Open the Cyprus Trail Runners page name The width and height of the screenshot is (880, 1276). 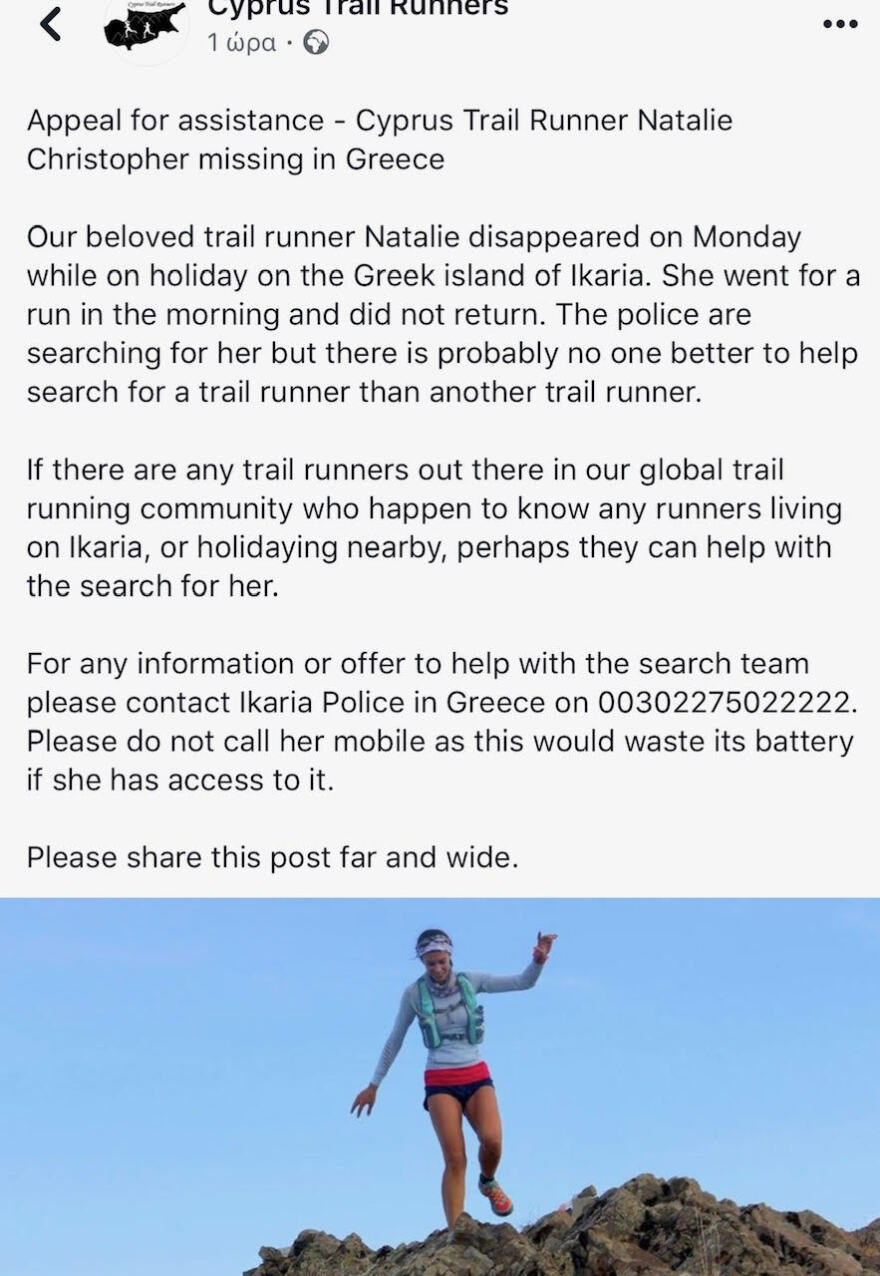(x=357, y=9)
